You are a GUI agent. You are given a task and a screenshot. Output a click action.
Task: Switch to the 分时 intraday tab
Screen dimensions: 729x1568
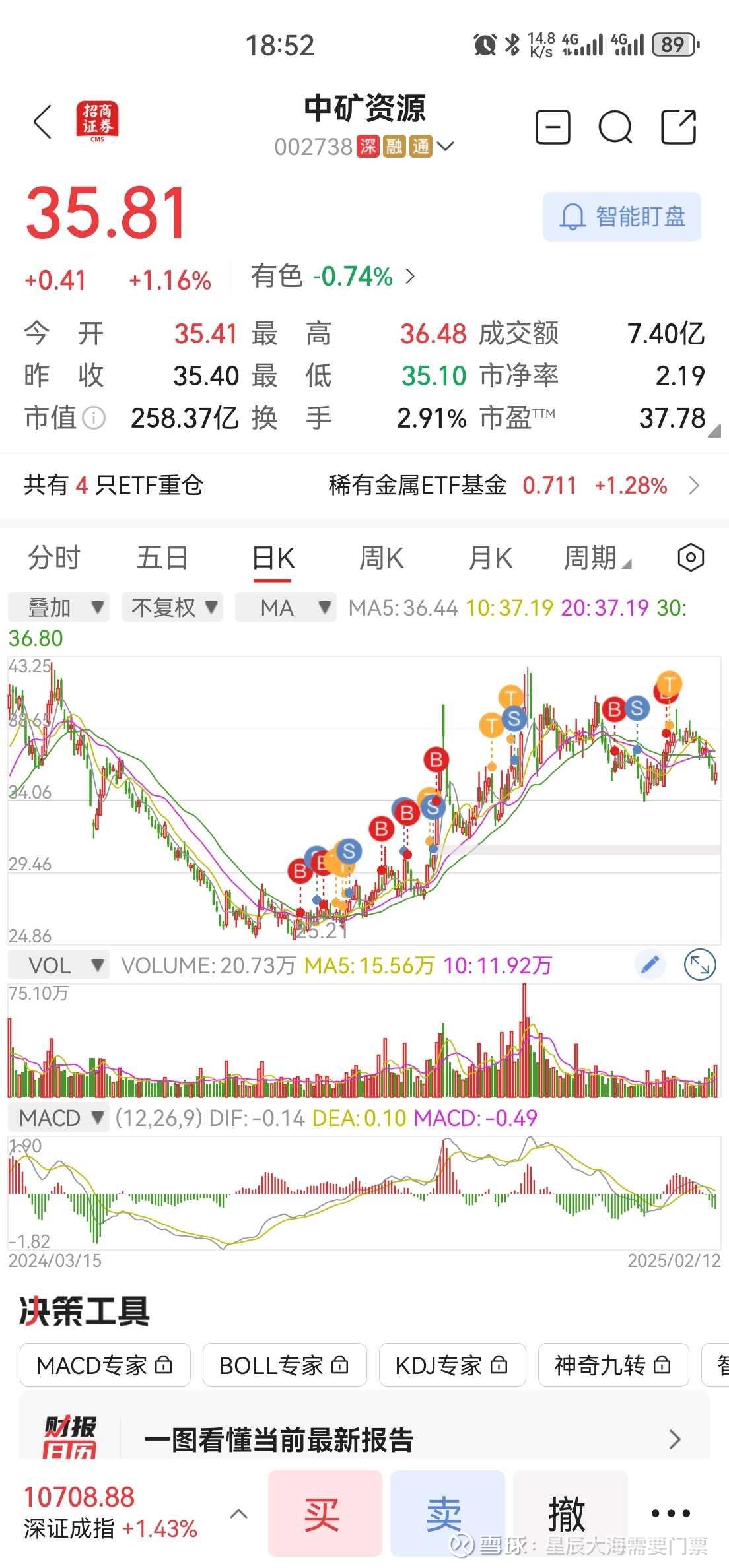(x=52, y=558)
